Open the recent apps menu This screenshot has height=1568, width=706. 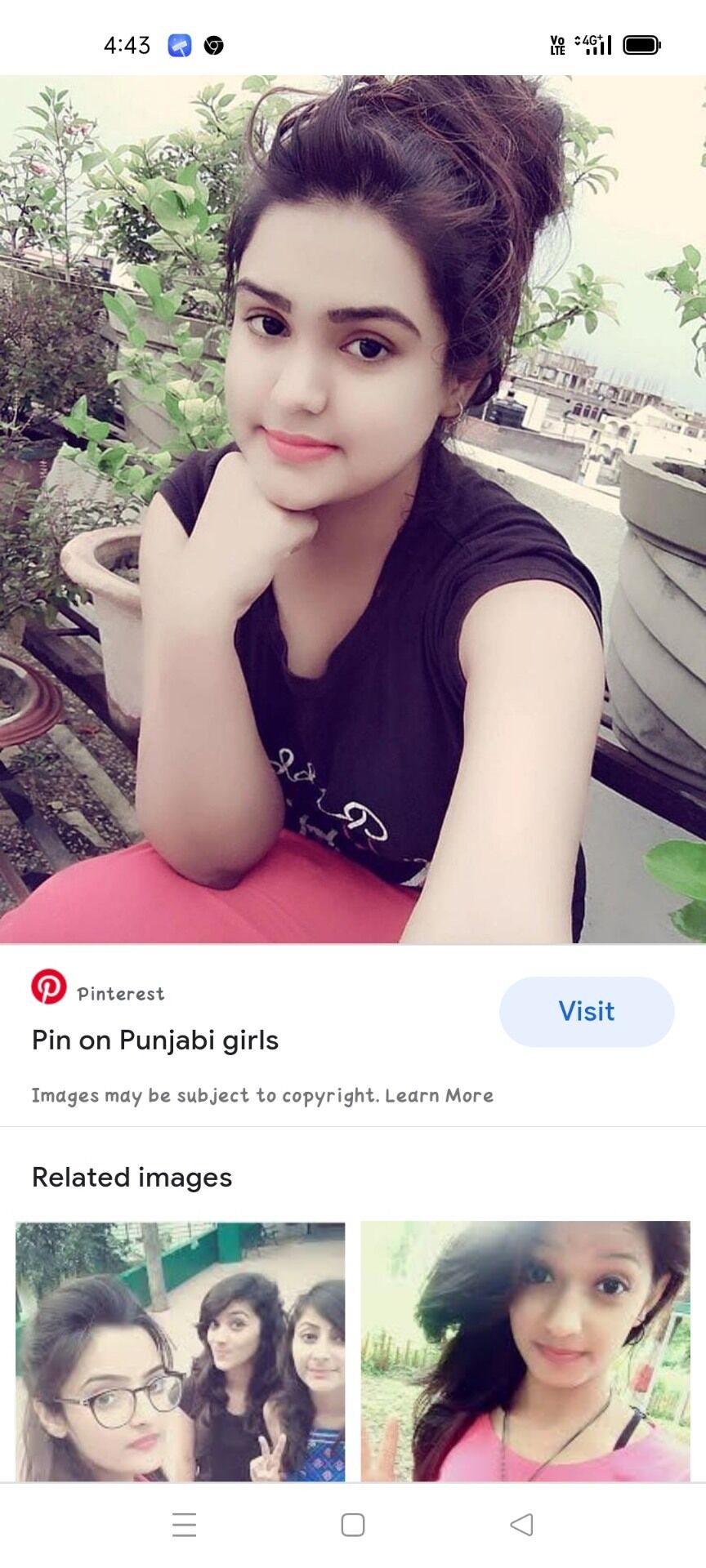click(185, 1524)
